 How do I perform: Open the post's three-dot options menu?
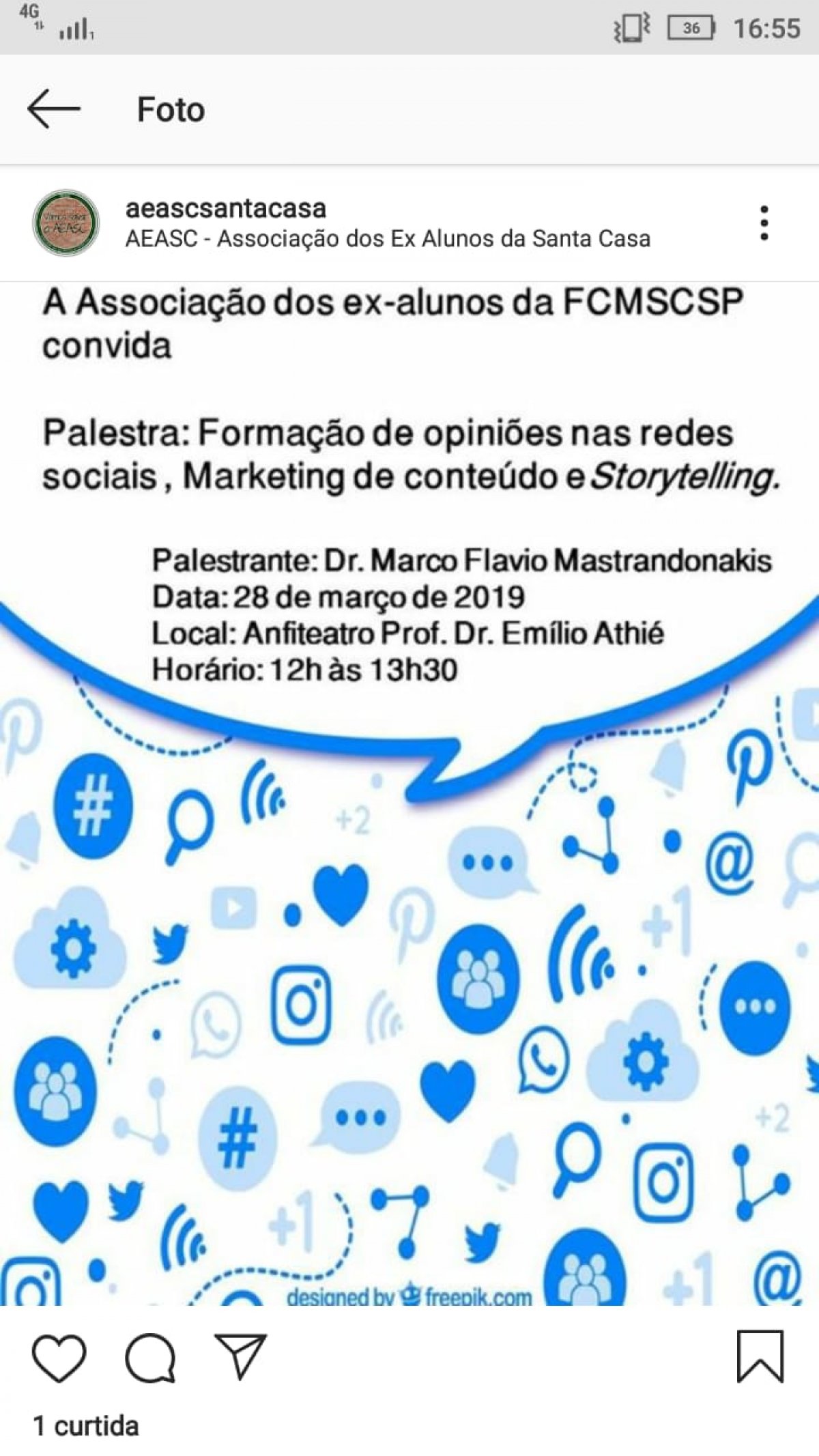tap(764, 223)
